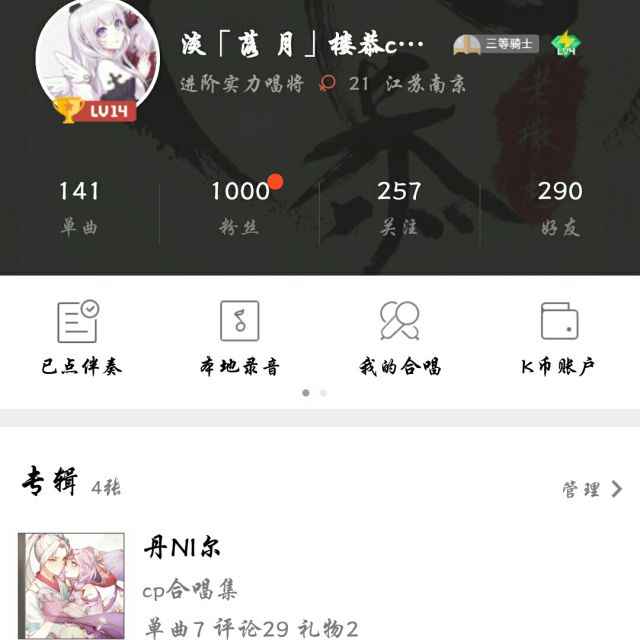Tap the 三等骑士 rank badge
This screenshot has width=640, height=640.
(496, 44)
